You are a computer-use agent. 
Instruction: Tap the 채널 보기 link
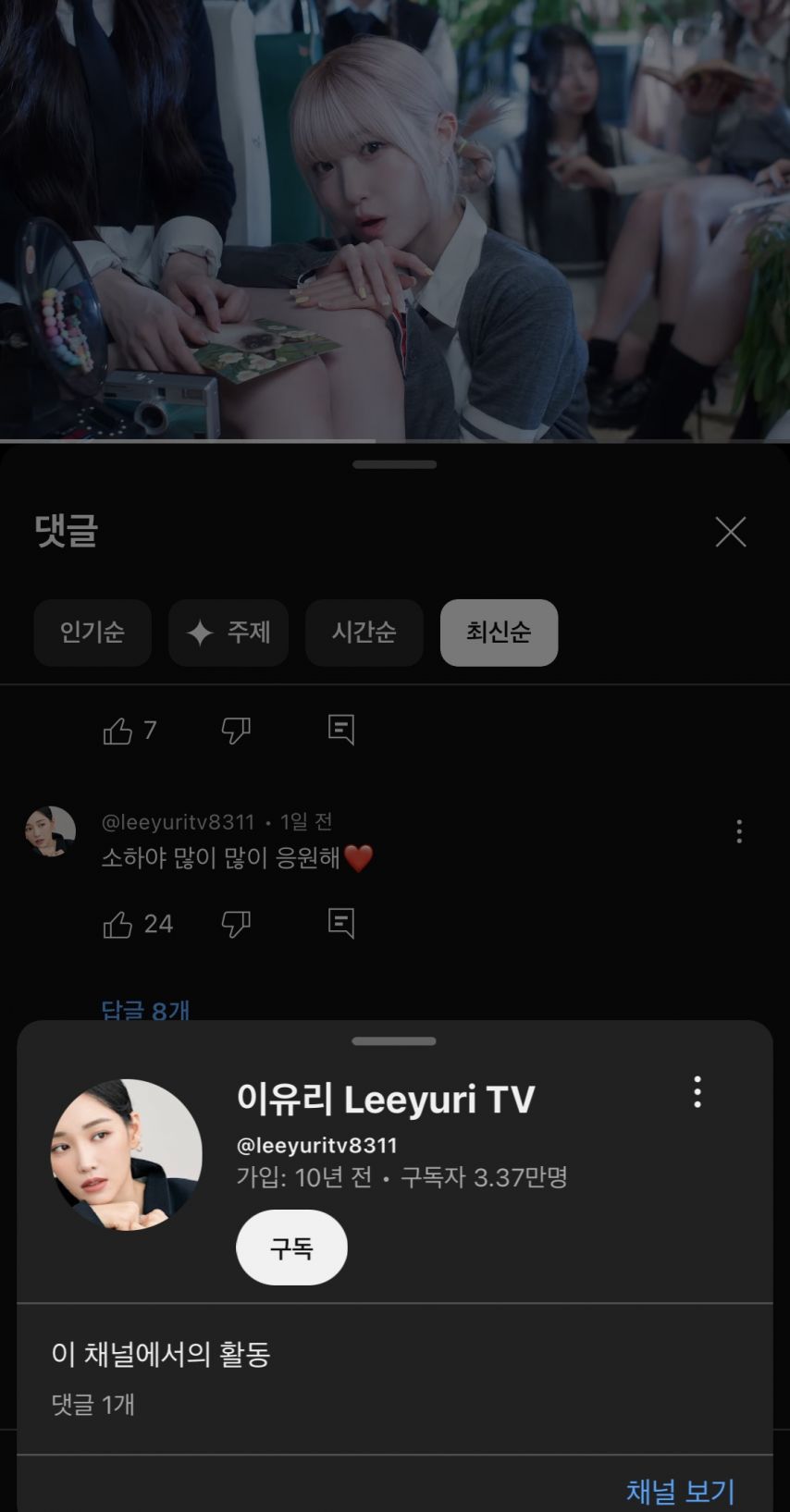click(x=680, y=1492)
